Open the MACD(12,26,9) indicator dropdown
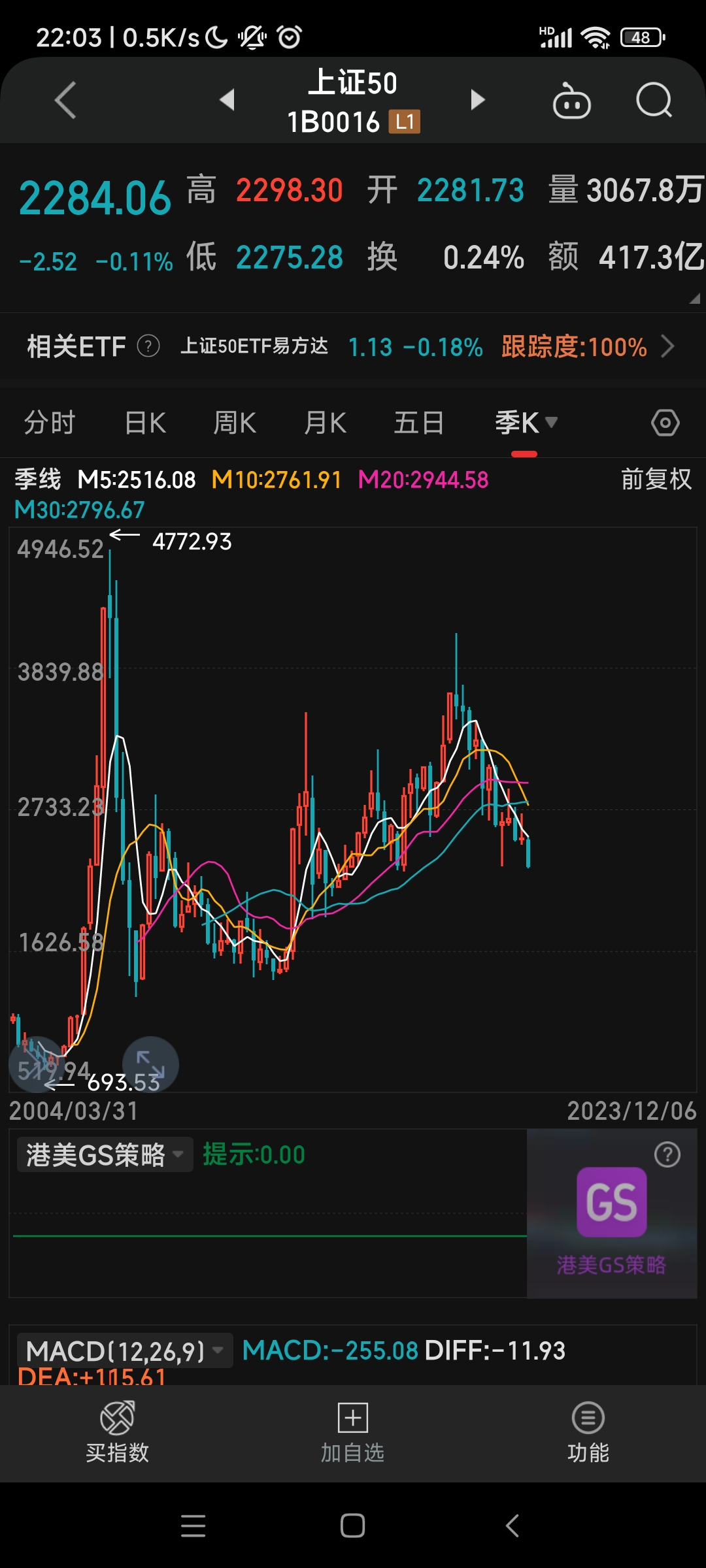This screenshot has height=1568, width=706. [124, 1350]
